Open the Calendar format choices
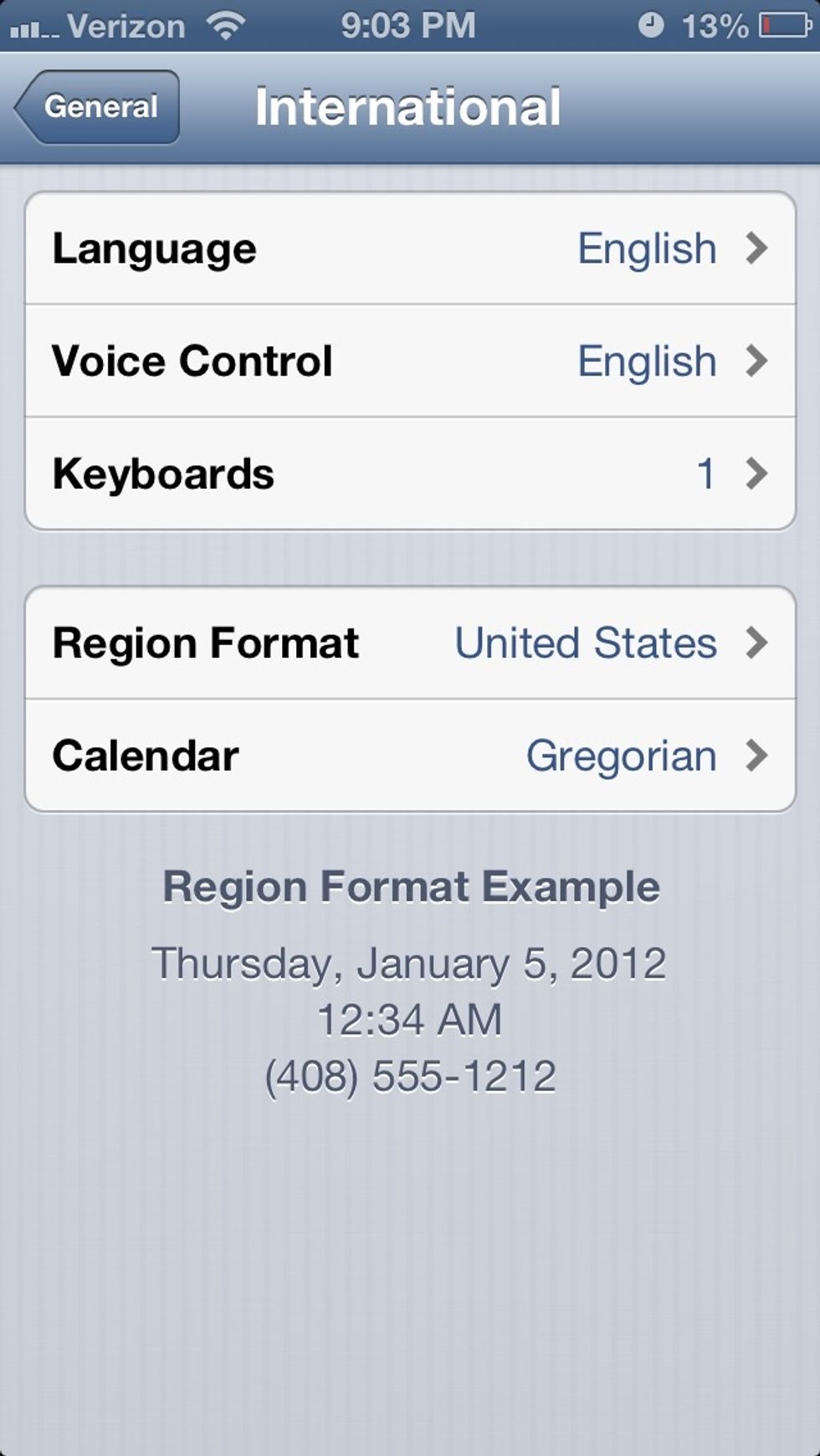Screen dimensions: 820x1456 click(335, 756)
